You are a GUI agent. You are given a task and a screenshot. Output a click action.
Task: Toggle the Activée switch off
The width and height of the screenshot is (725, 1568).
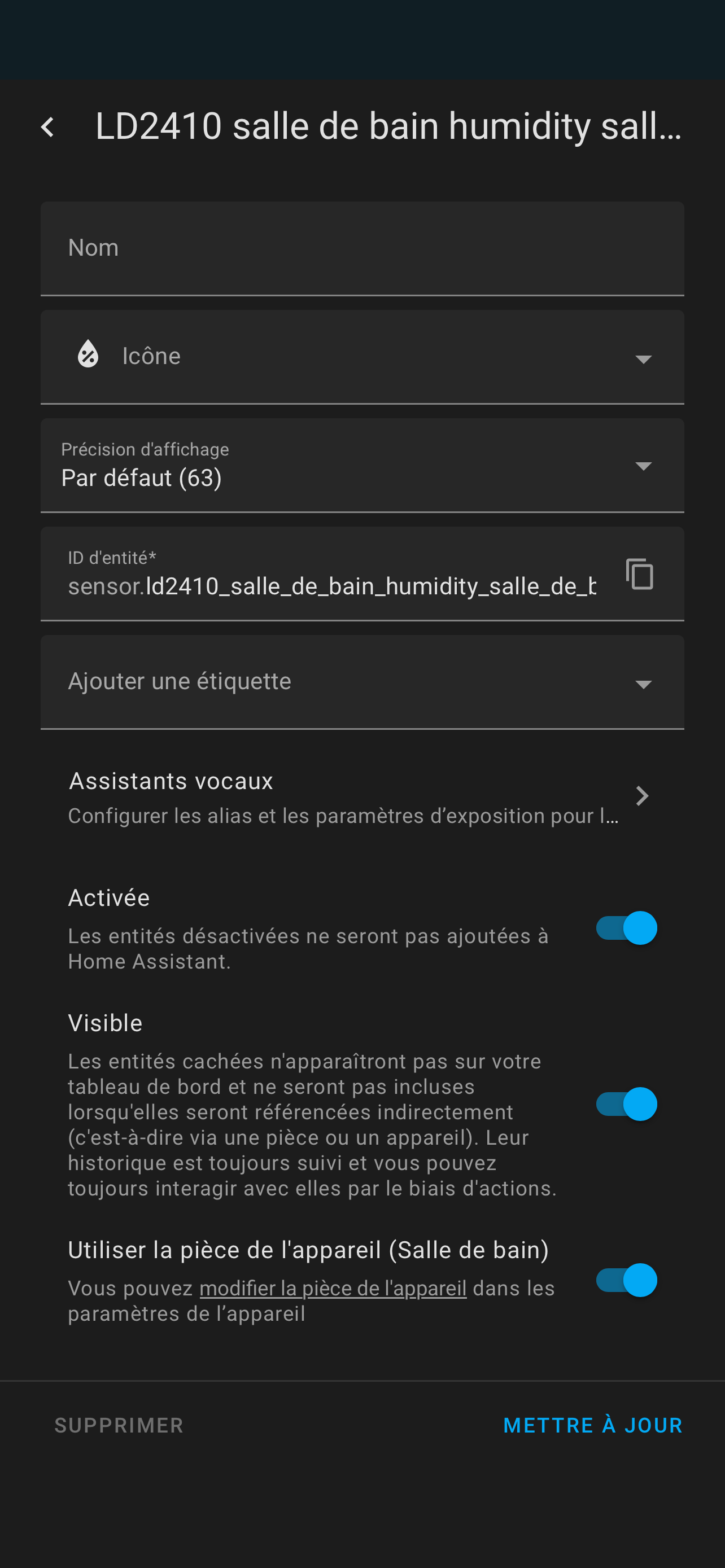coord(626,928)
